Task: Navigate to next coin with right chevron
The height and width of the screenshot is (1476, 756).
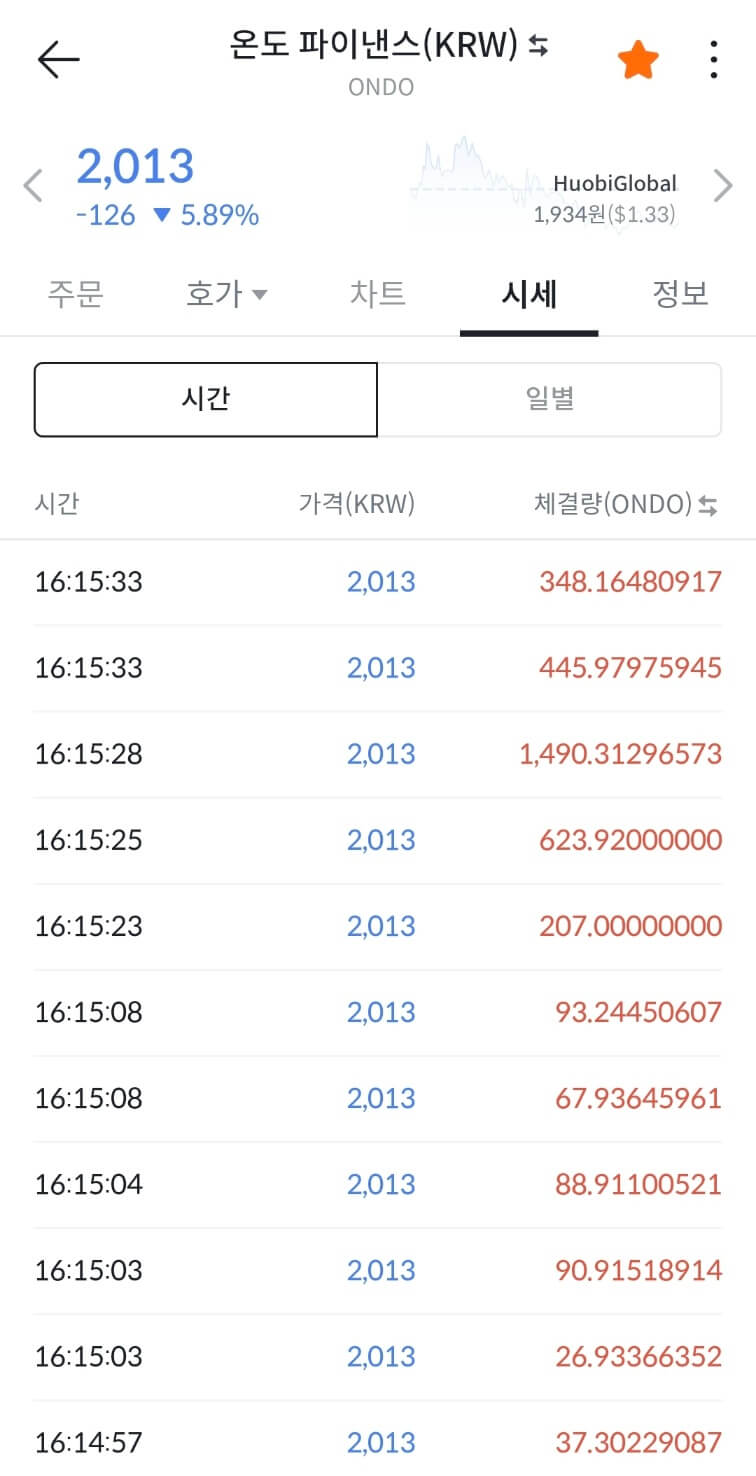Action: coord(724,186)
